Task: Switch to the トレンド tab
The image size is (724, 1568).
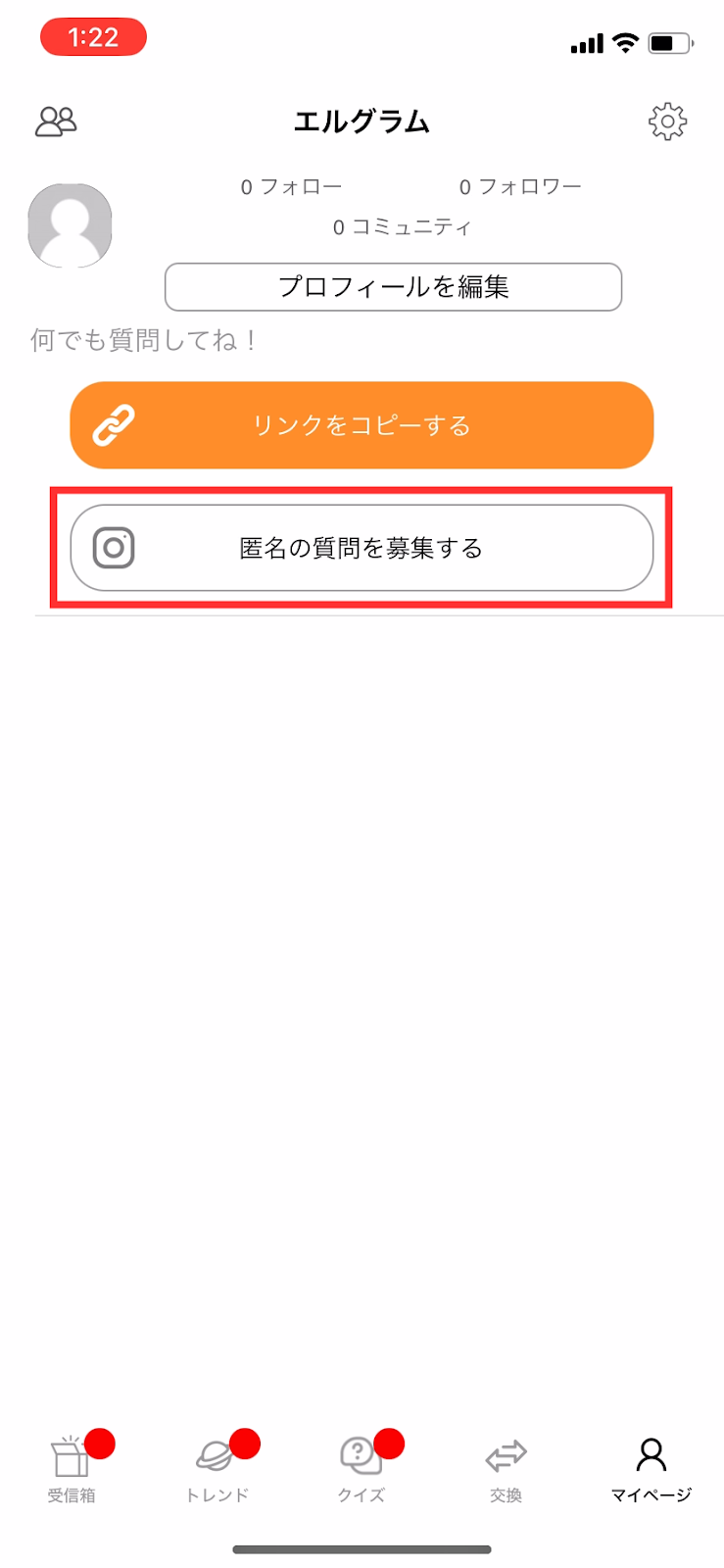Action: pyautogui.click(x=217, y=1467)
